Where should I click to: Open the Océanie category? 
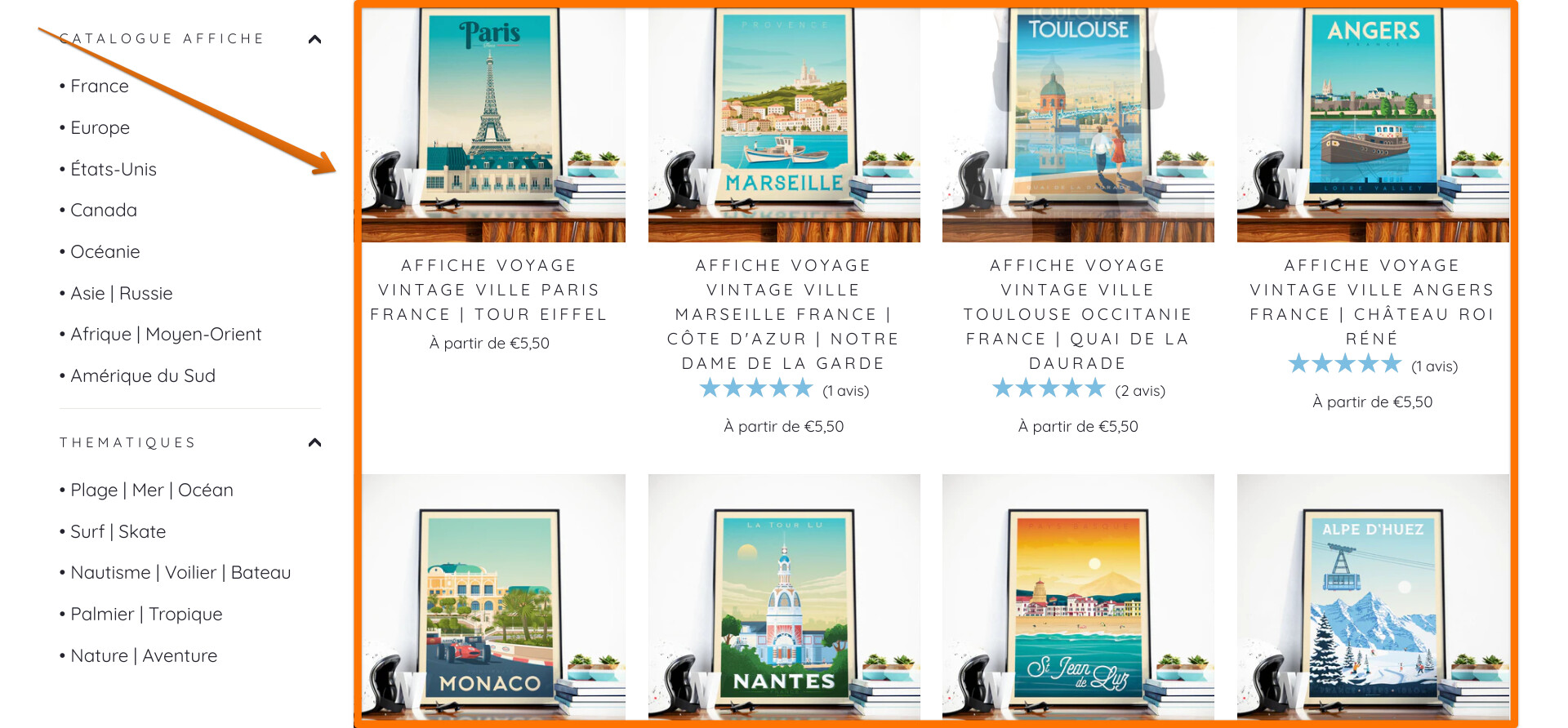pos(105,252)
